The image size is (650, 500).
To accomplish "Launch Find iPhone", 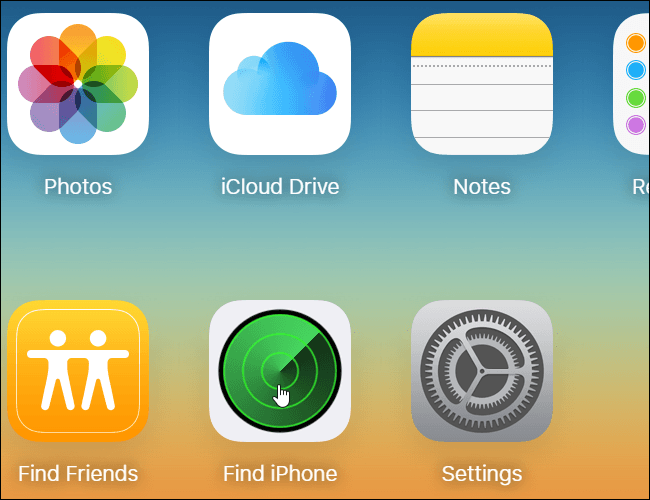I will tap(280, 371).
